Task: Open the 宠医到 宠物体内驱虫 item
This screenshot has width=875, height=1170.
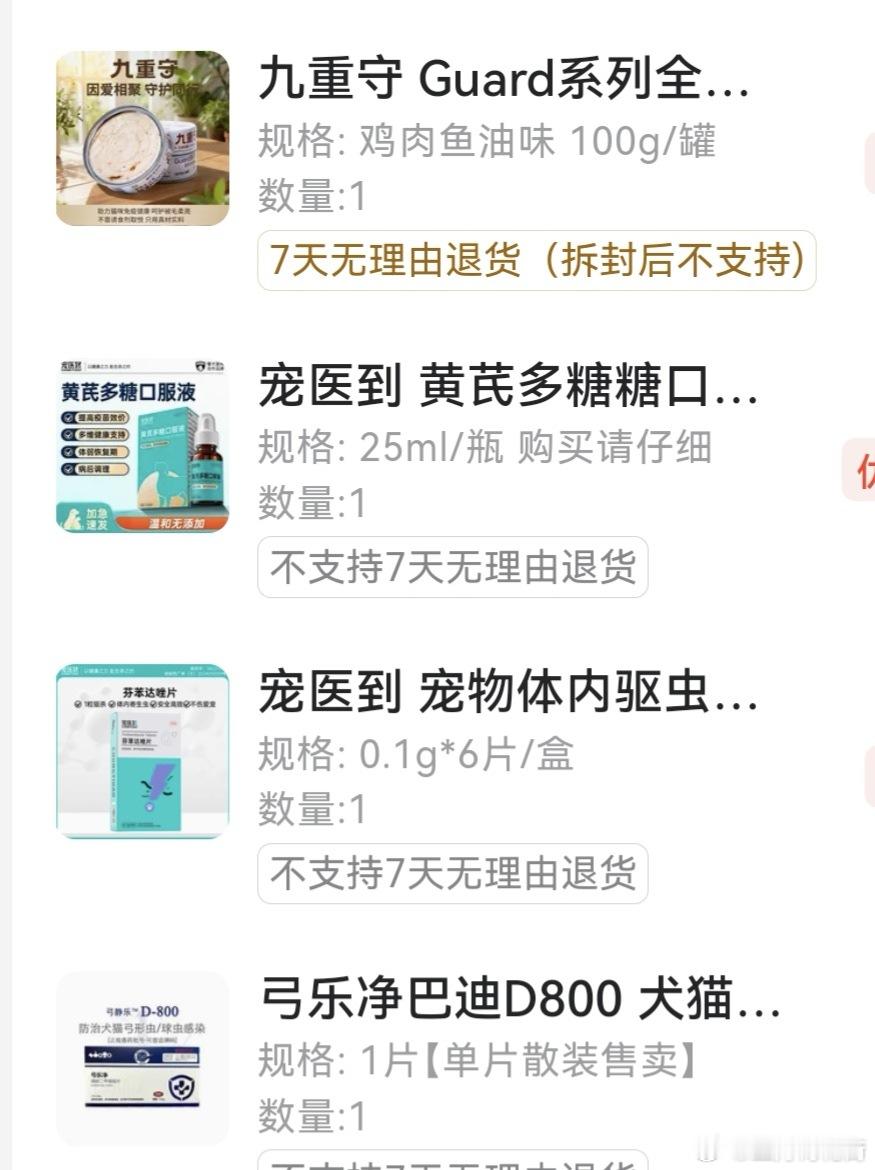Action: coord(507,692)
